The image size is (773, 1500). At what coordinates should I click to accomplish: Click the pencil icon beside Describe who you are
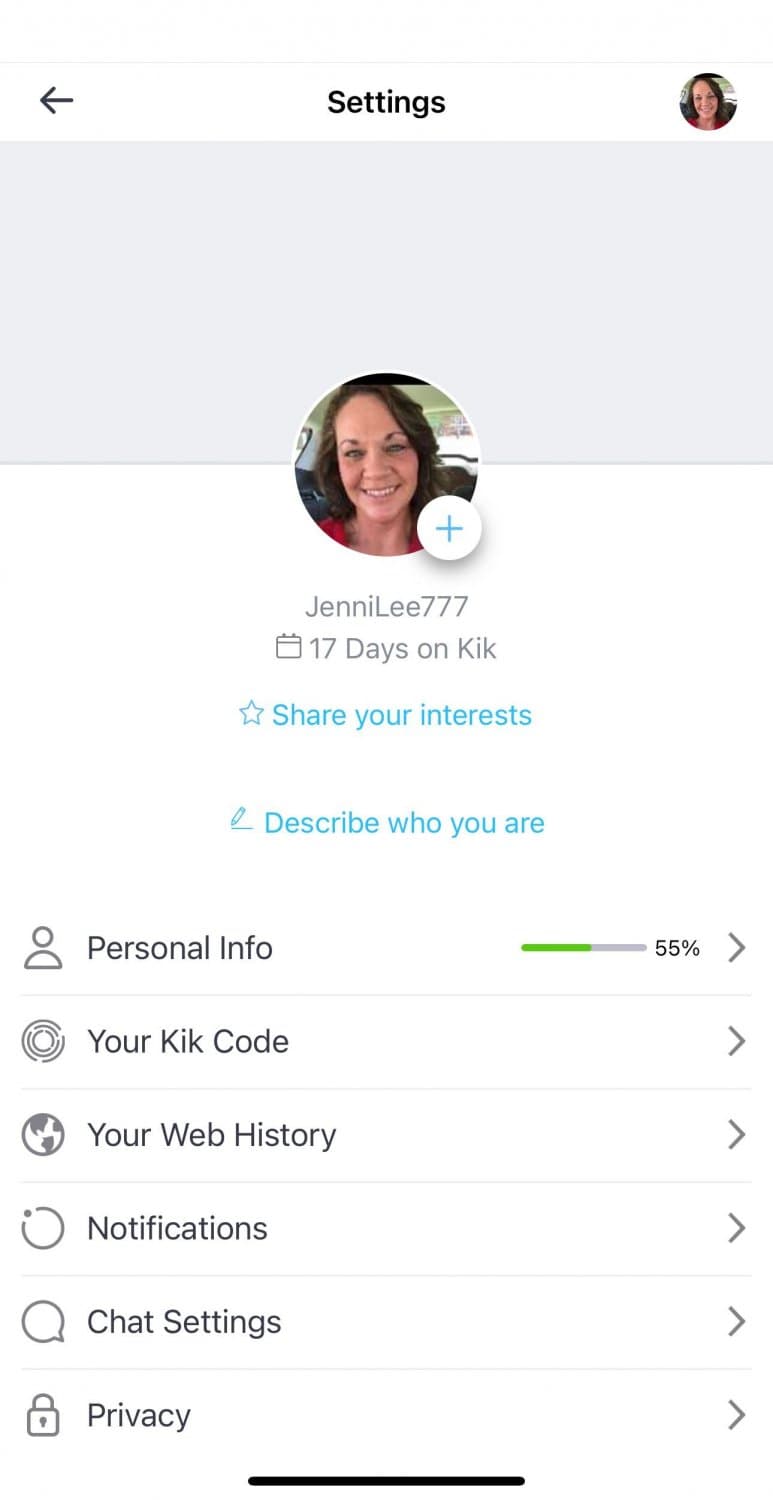[x=240, y=820]
